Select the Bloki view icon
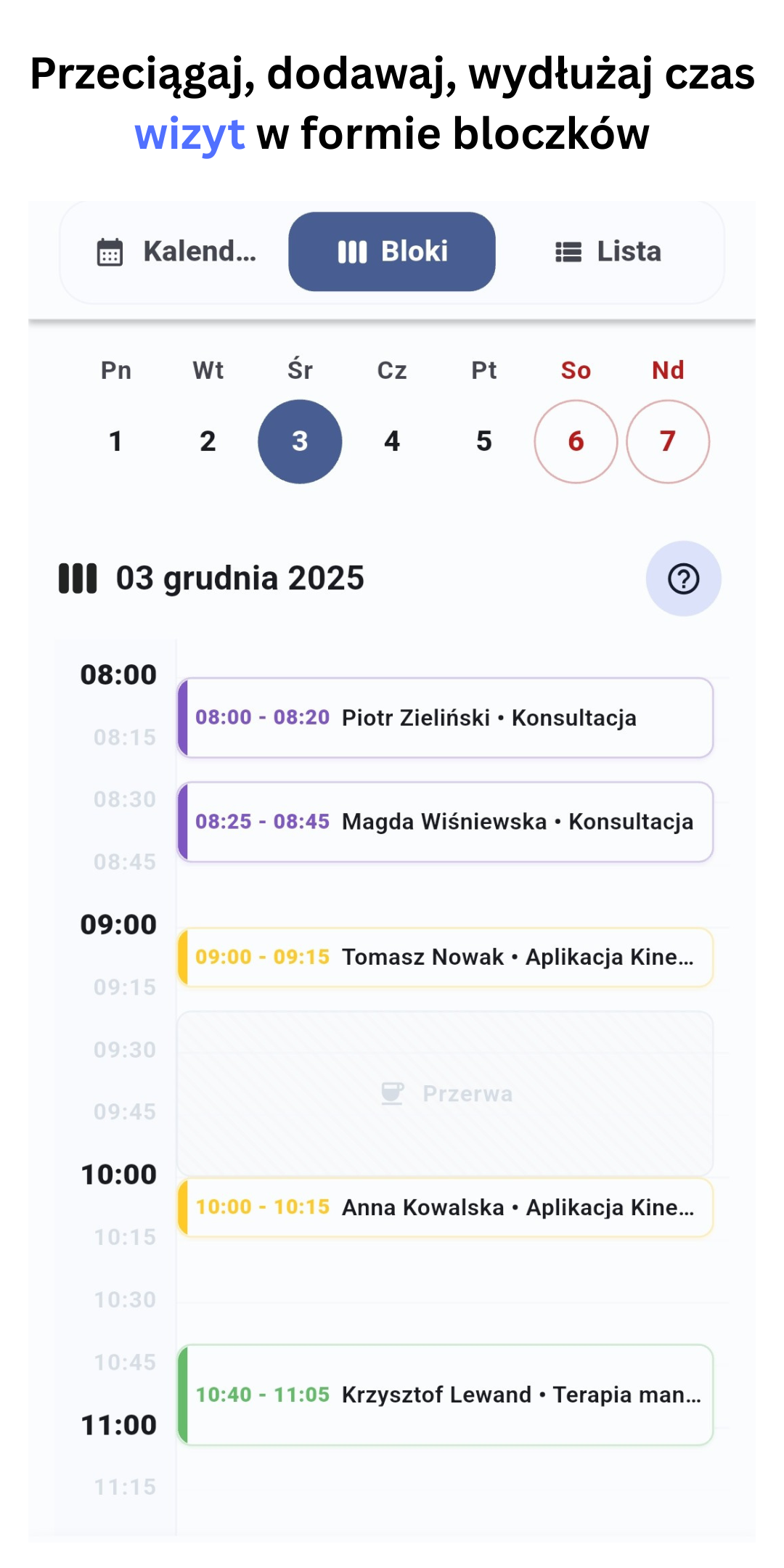The width and height of the screenshot is (784, 1568). click(x=354, y=250)
